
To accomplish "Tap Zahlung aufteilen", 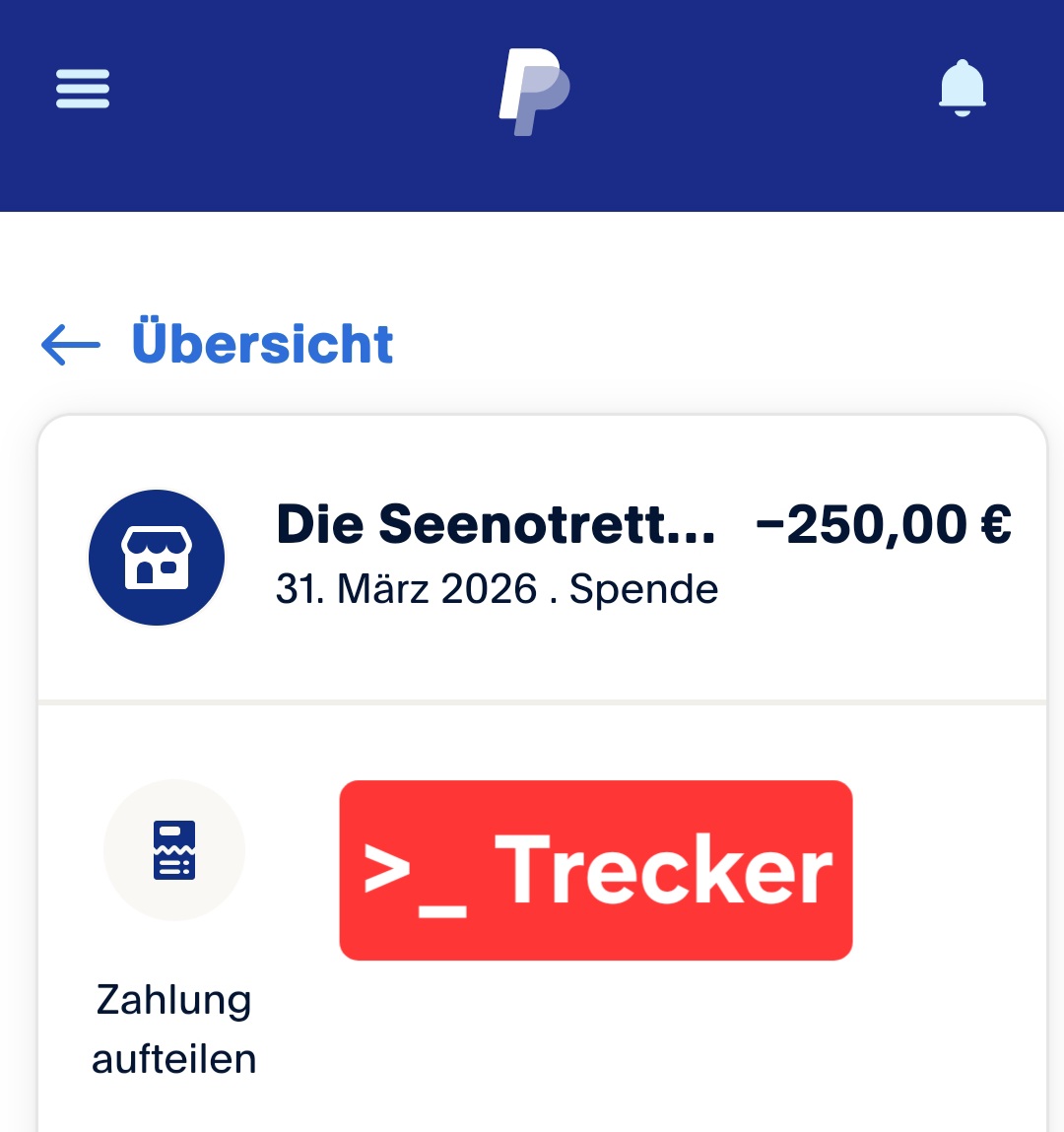I will coord(174,851).
